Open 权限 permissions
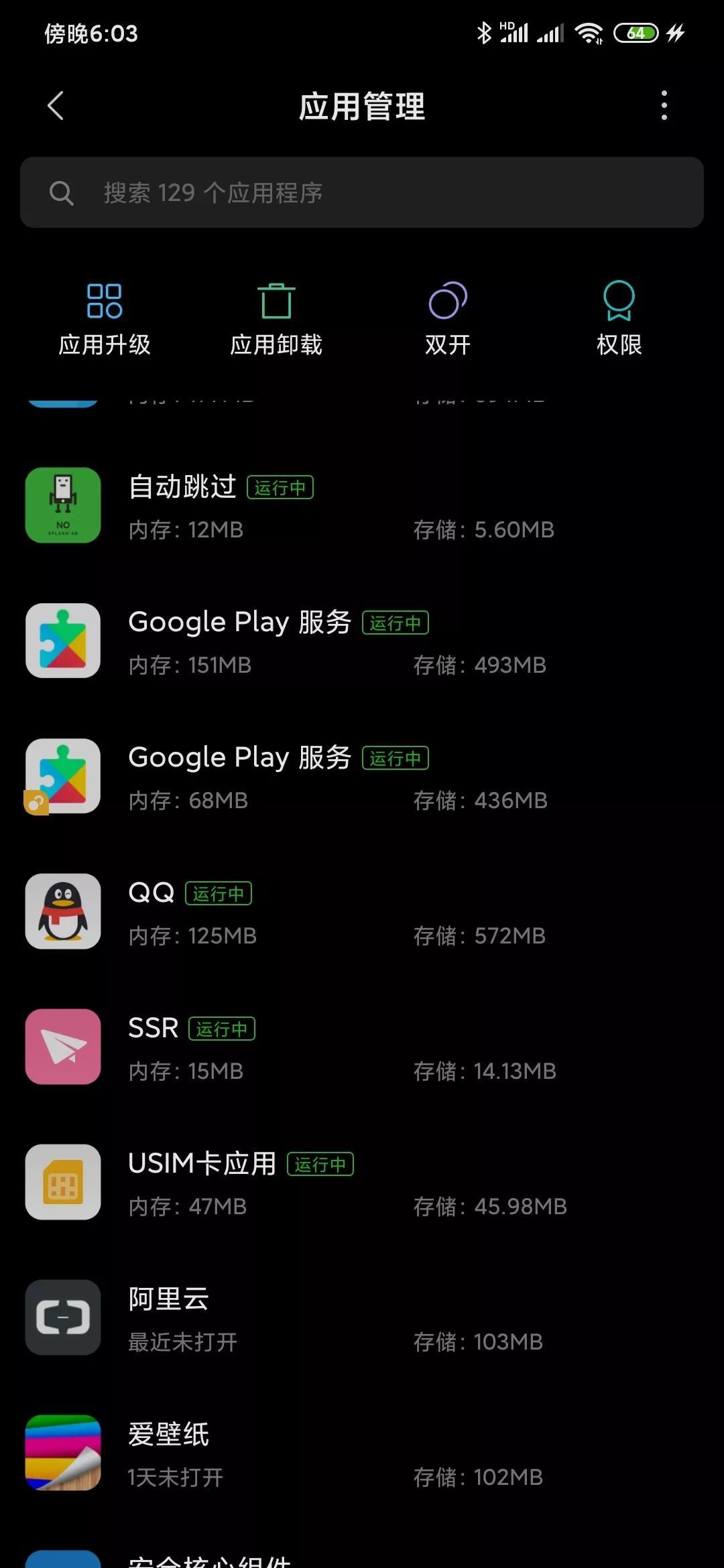724x1568 pixels. point(619,318)
